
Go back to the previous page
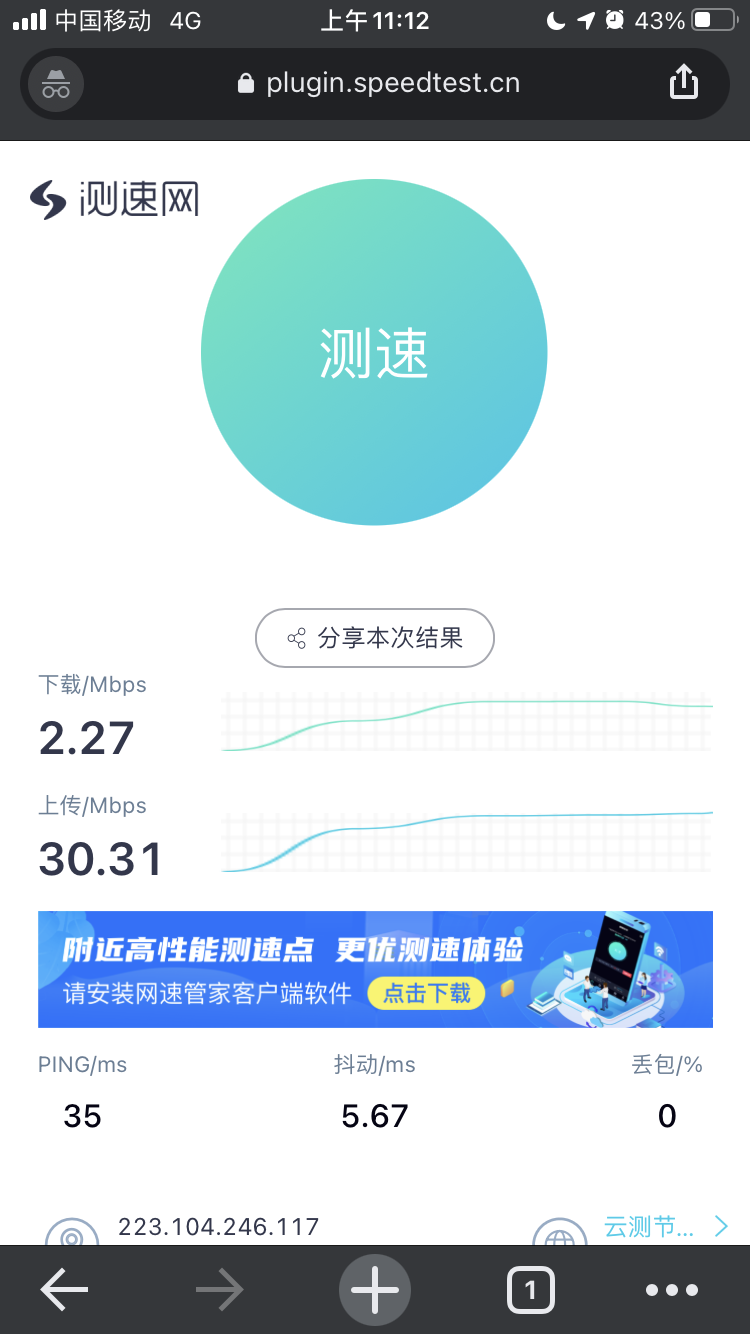coord(64,1291)
